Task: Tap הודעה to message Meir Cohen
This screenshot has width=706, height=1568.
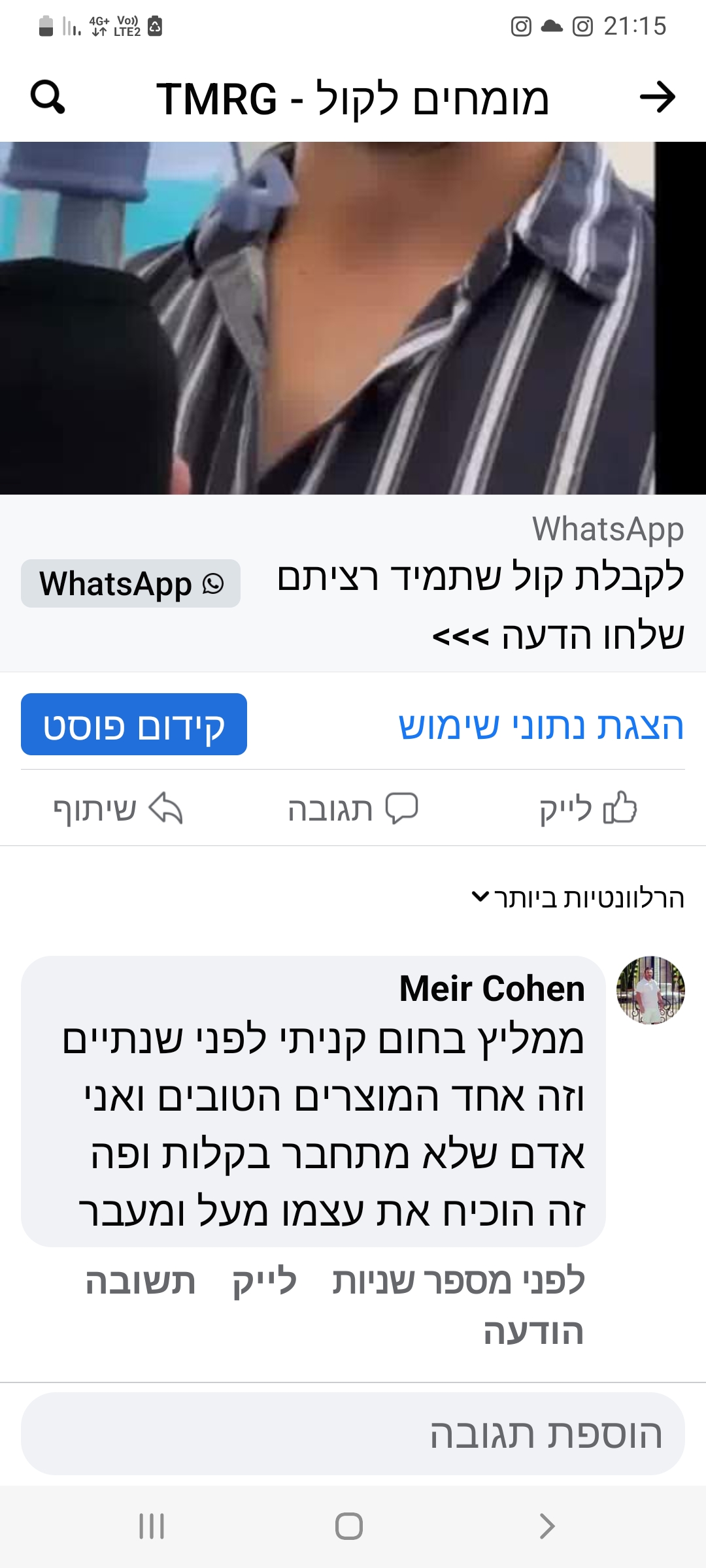Action: 533,1331
